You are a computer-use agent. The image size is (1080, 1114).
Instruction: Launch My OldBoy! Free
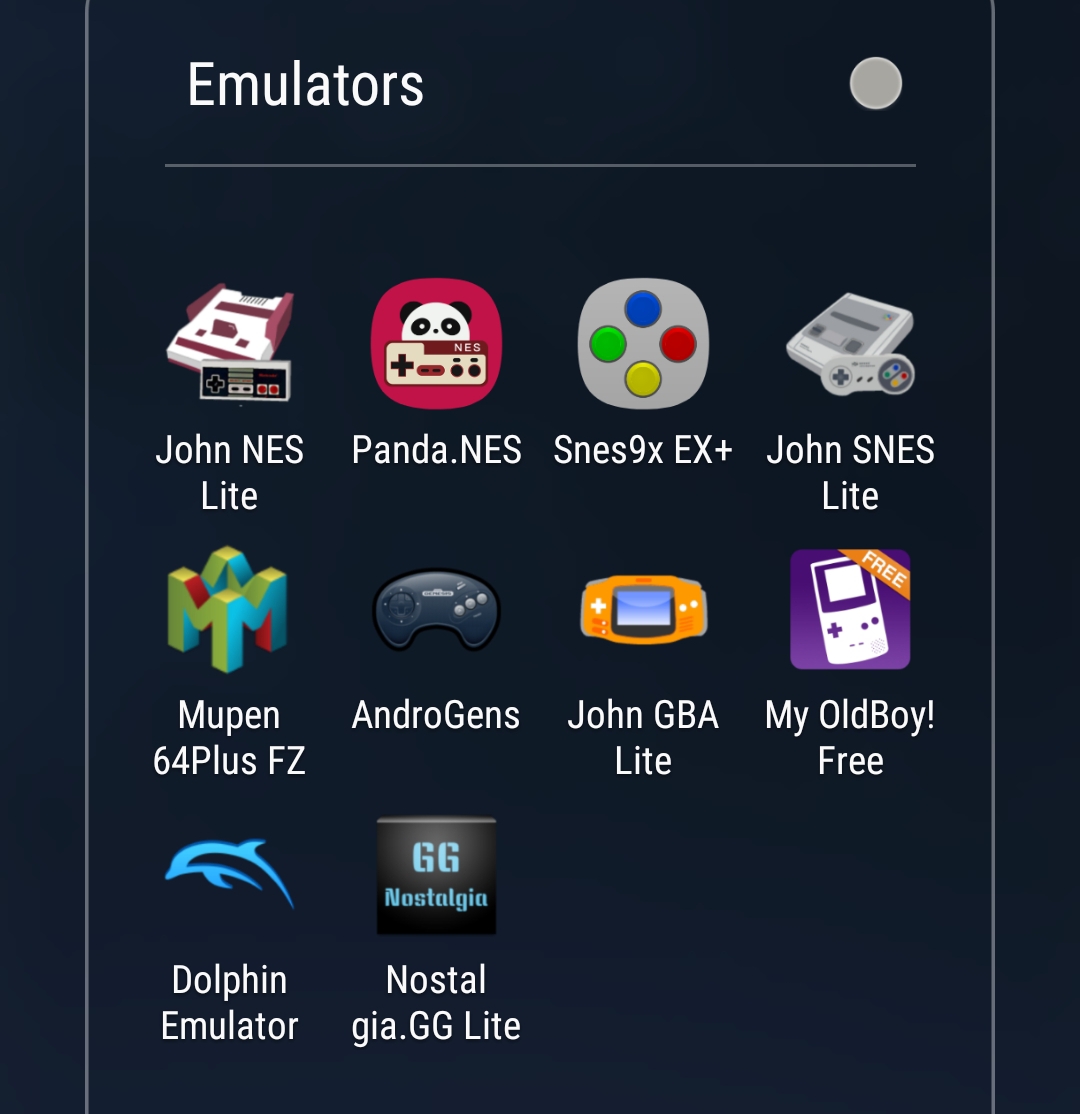click(x=850, y=609)
